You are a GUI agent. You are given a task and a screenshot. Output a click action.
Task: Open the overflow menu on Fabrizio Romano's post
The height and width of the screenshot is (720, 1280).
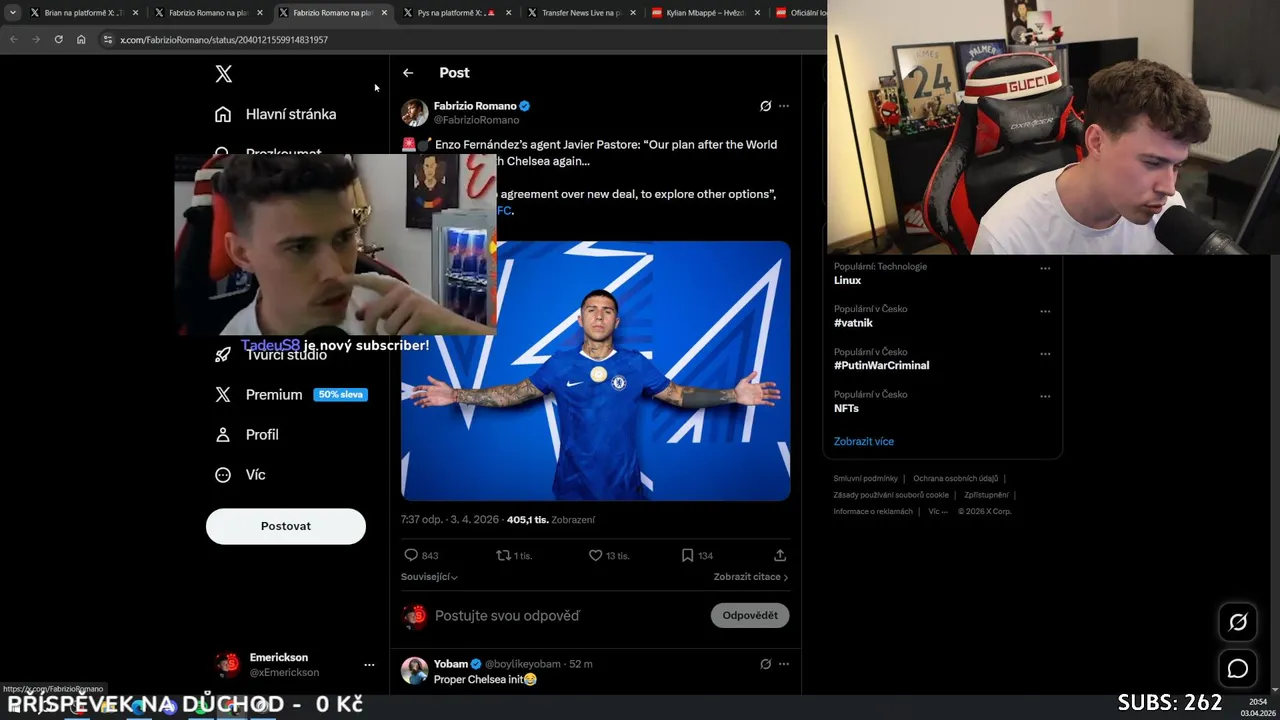[784, 106]
